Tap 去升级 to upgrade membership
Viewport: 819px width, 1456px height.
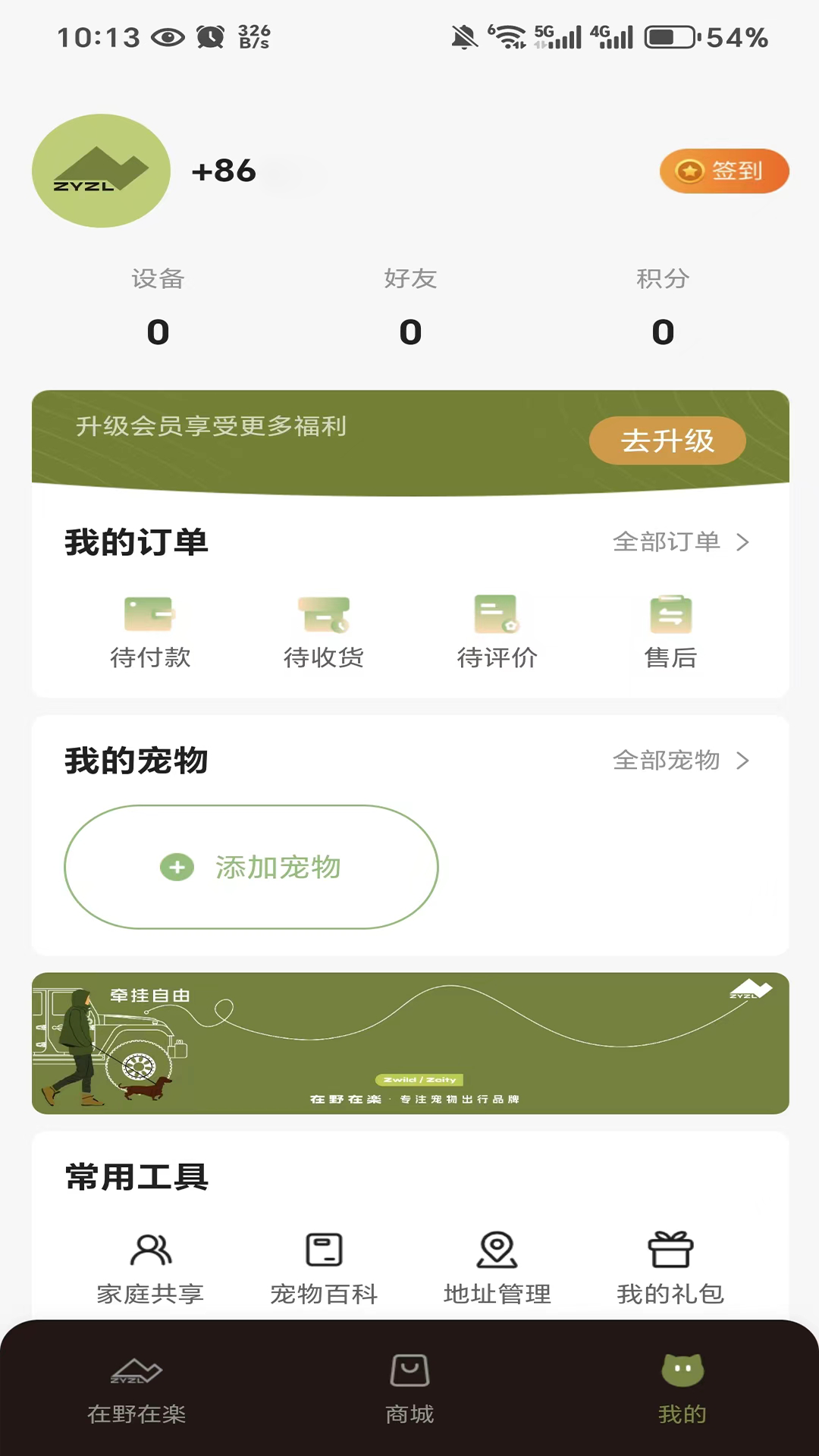[667, 441]
